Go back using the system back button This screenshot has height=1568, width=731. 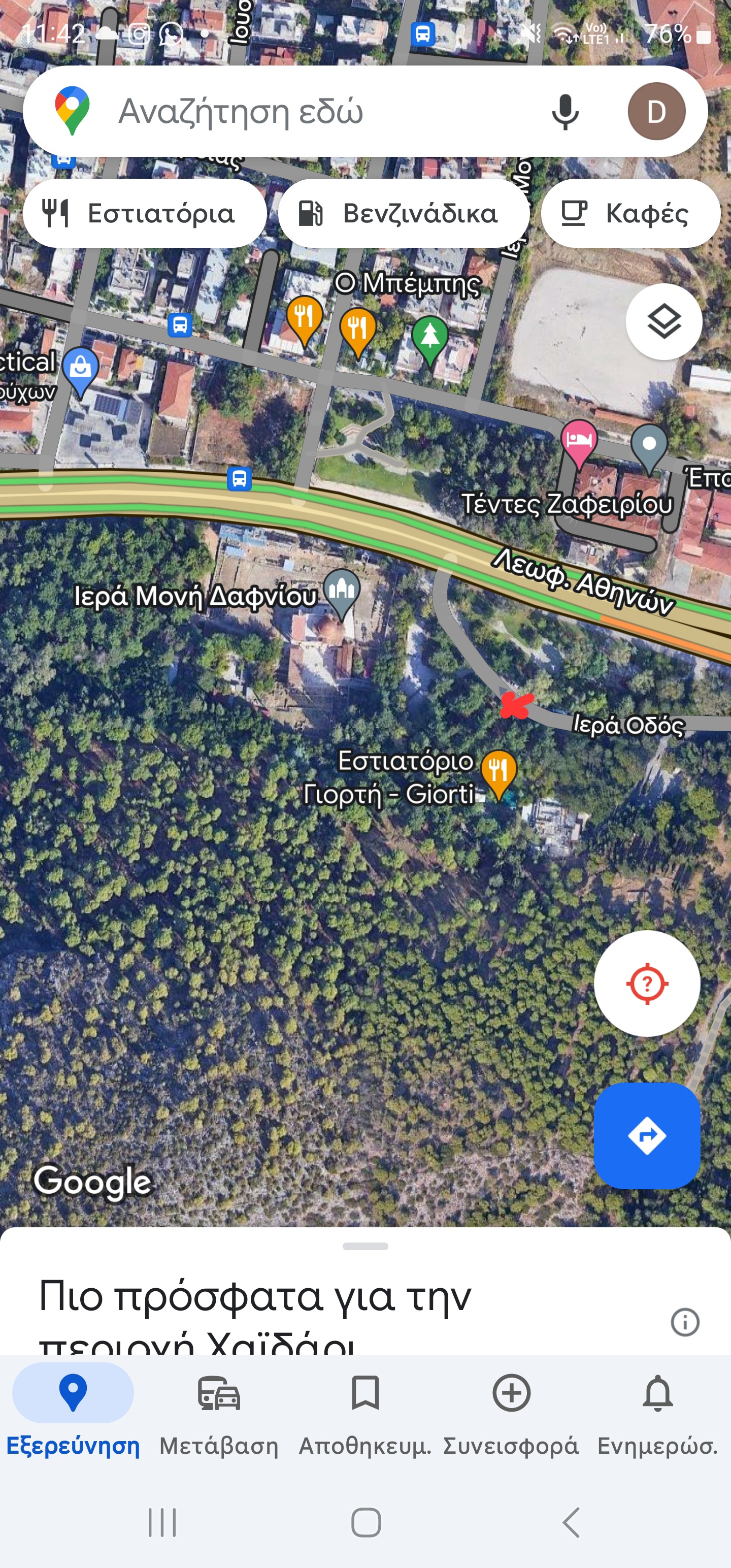coord(571,1522)
